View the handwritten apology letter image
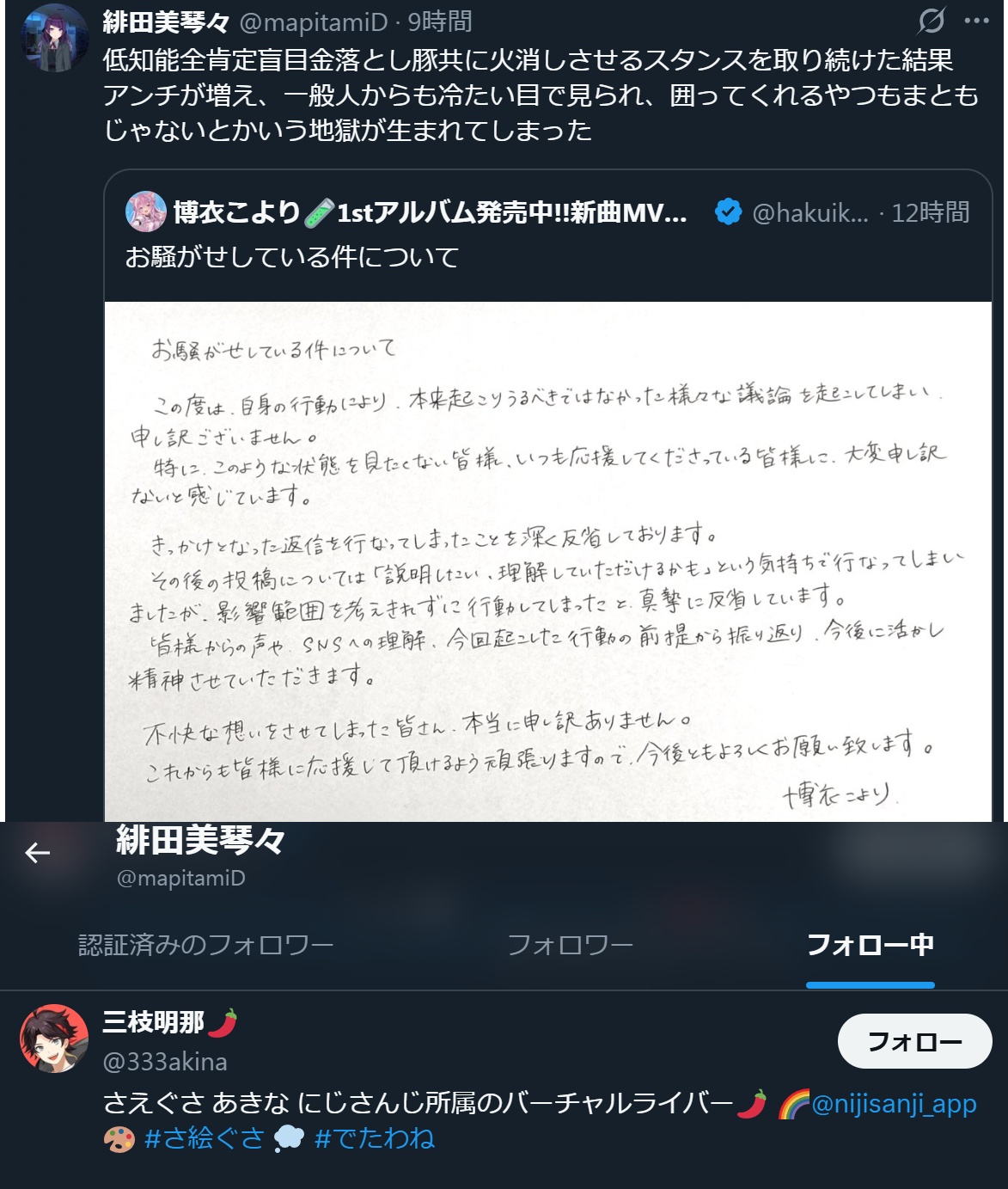1008x1189 pixels. tap(548, 561)
